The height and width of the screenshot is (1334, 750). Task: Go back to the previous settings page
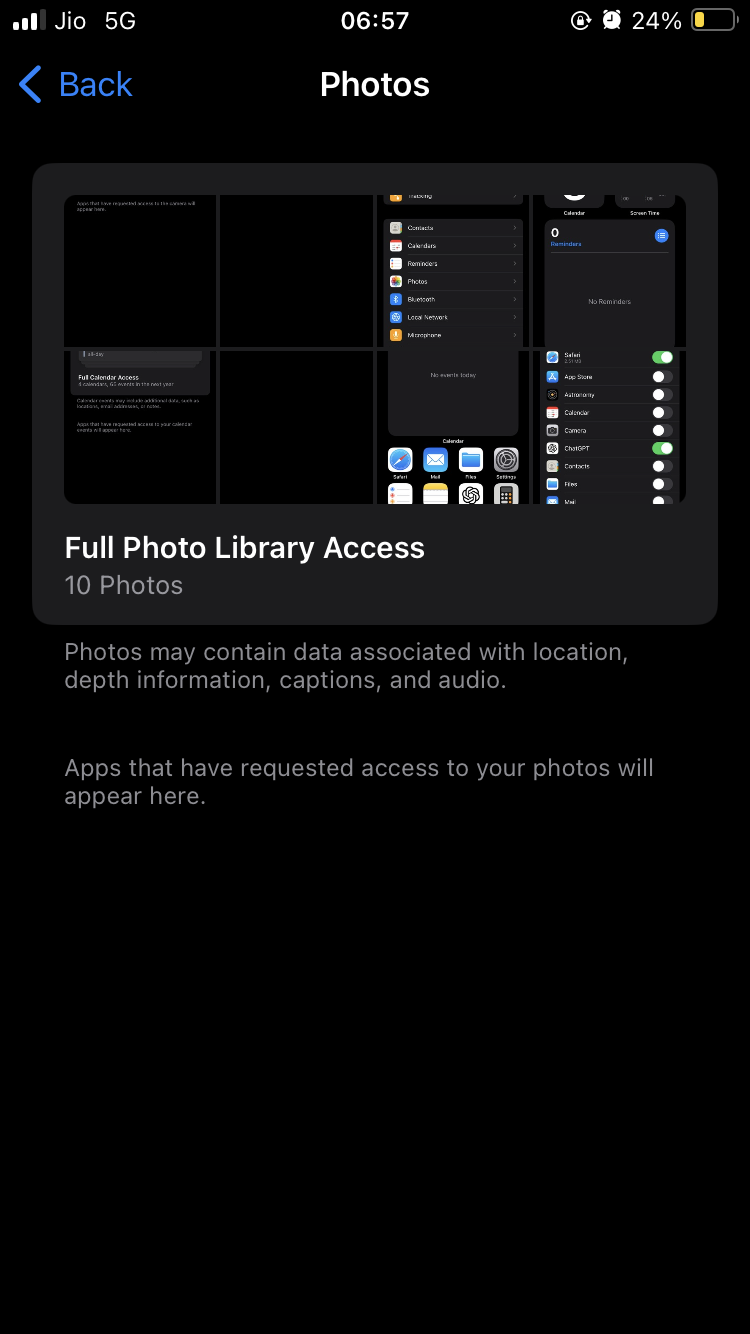[76, 85]
